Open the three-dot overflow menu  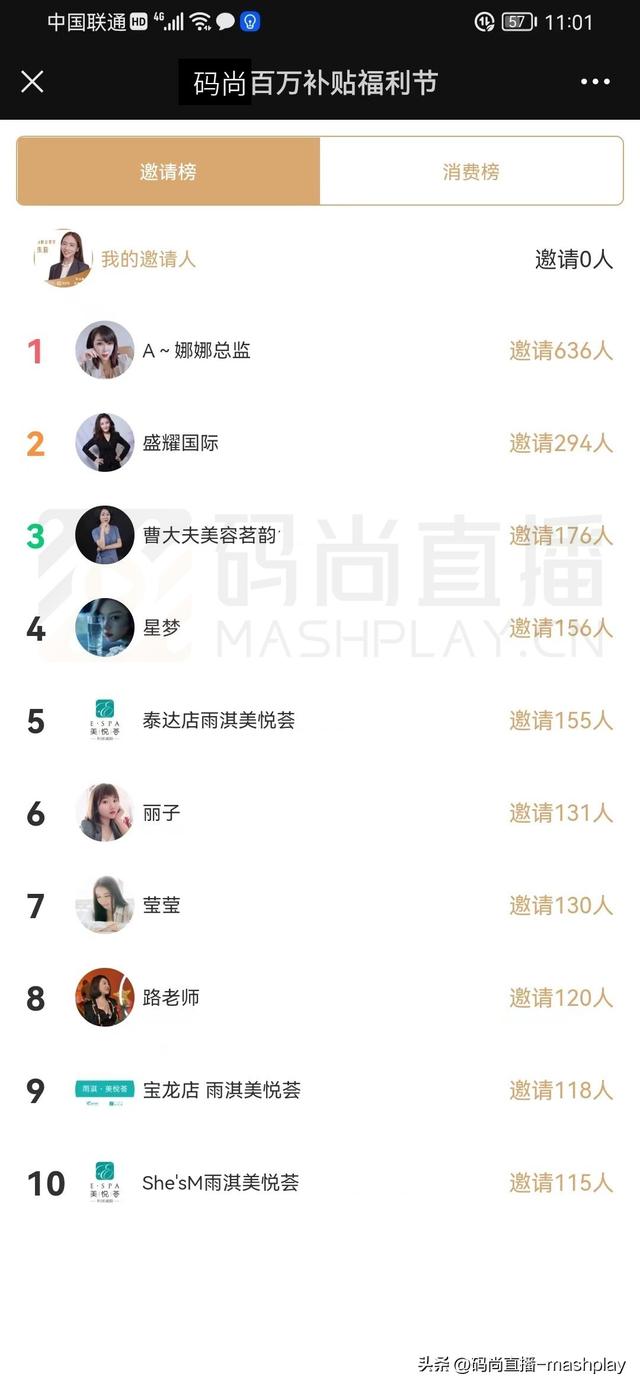pos(595,82)
